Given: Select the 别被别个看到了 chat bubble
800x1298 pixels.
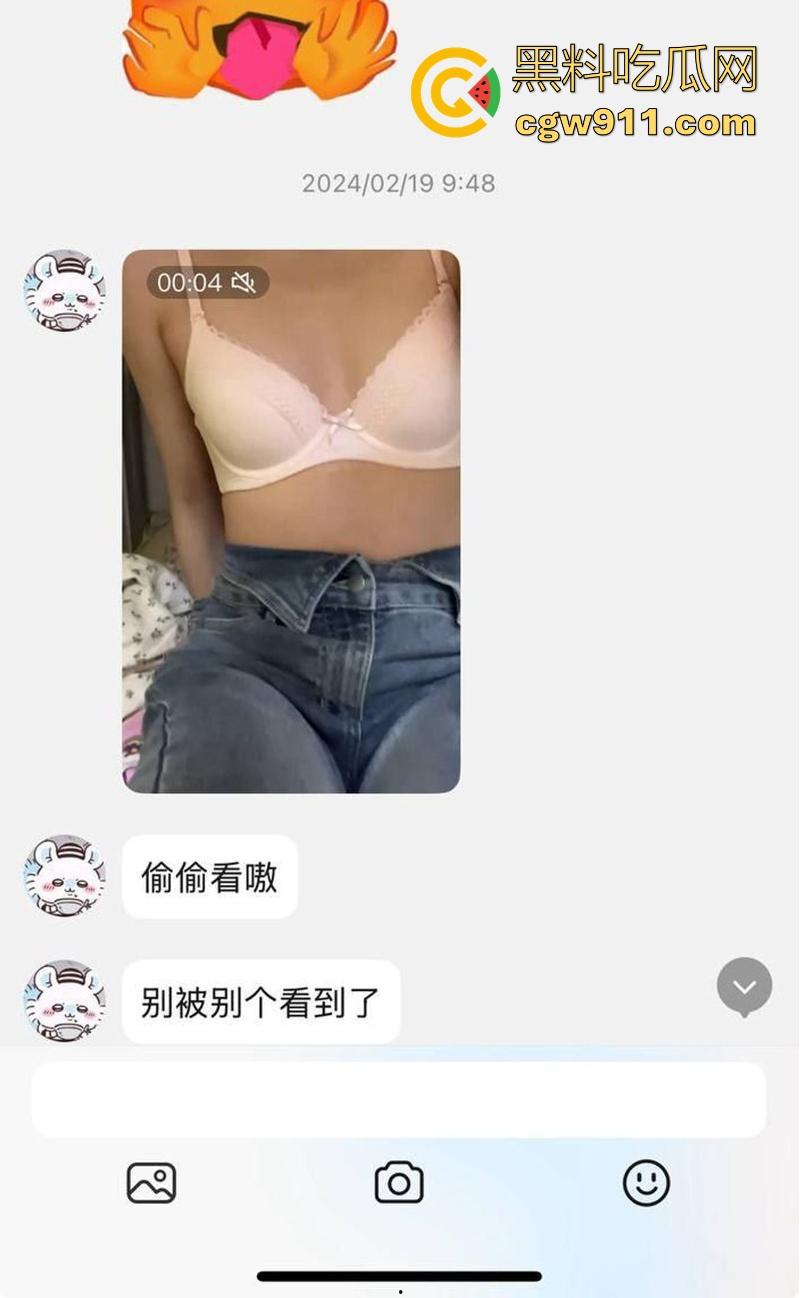Looking at the screenshot, I should click(x=260, y=1002).
